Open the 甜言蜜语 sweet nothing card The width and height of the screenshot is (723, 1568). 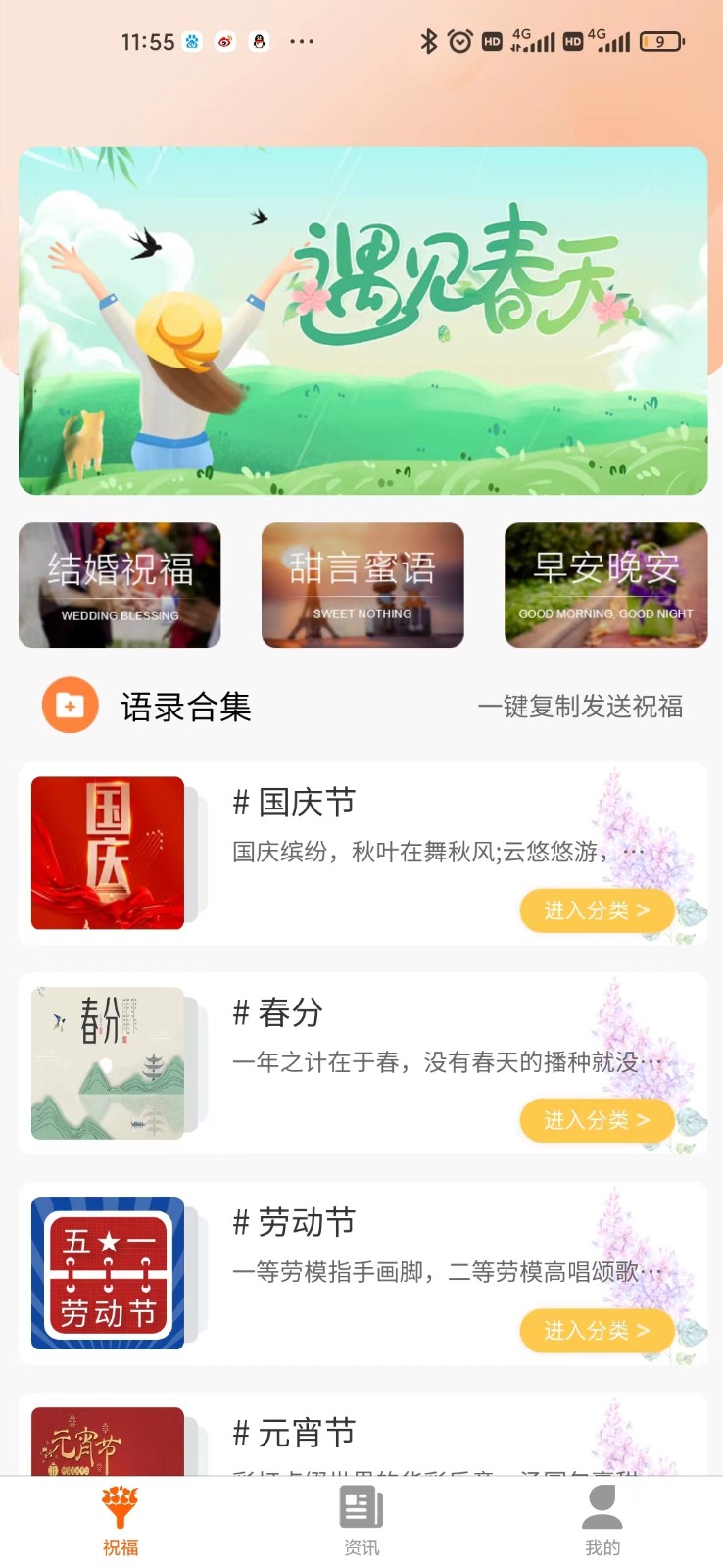click(361, 585)
